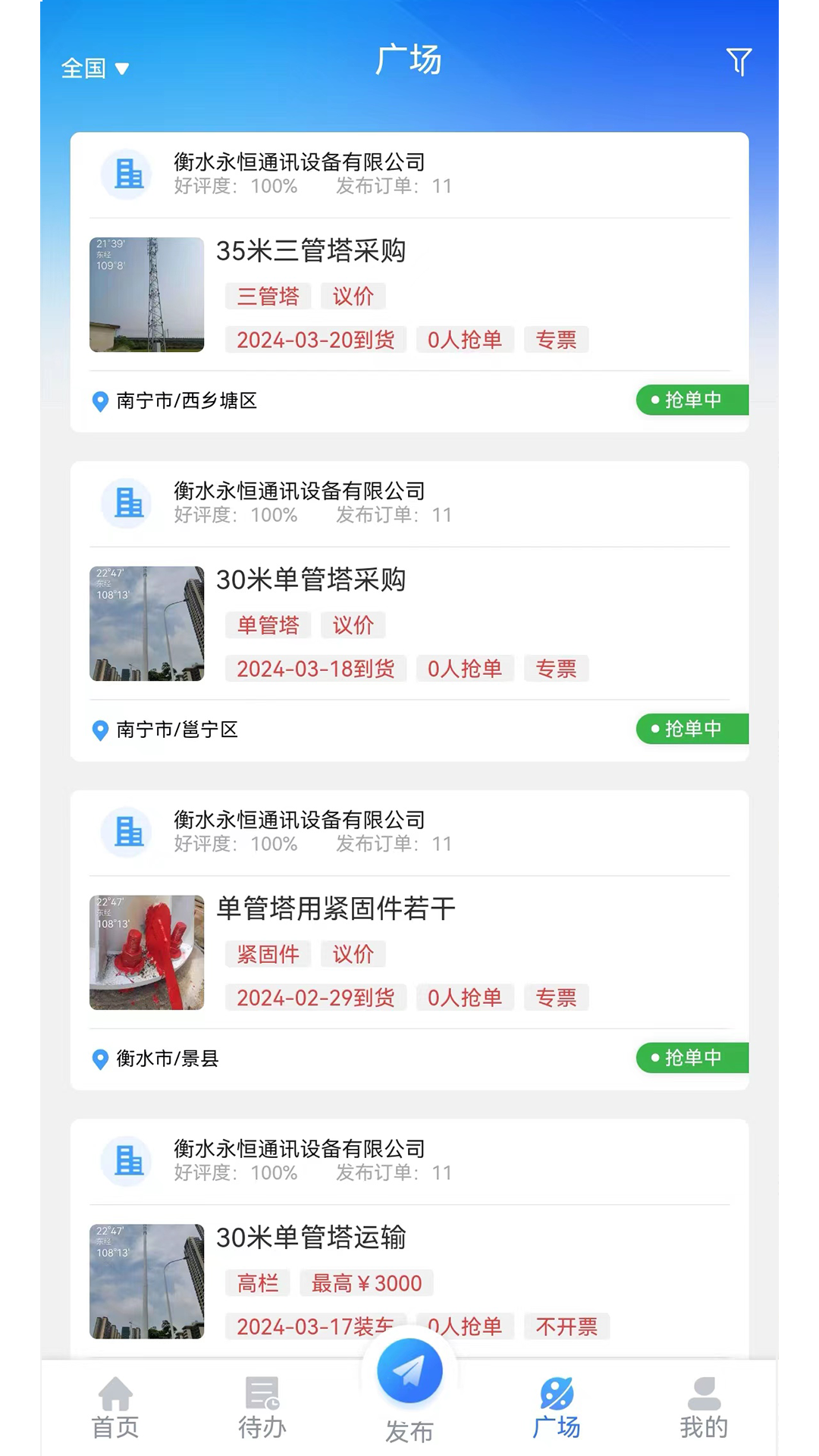
Task: Switch to the 待办 tab
Action: [x=262, y=1407]
